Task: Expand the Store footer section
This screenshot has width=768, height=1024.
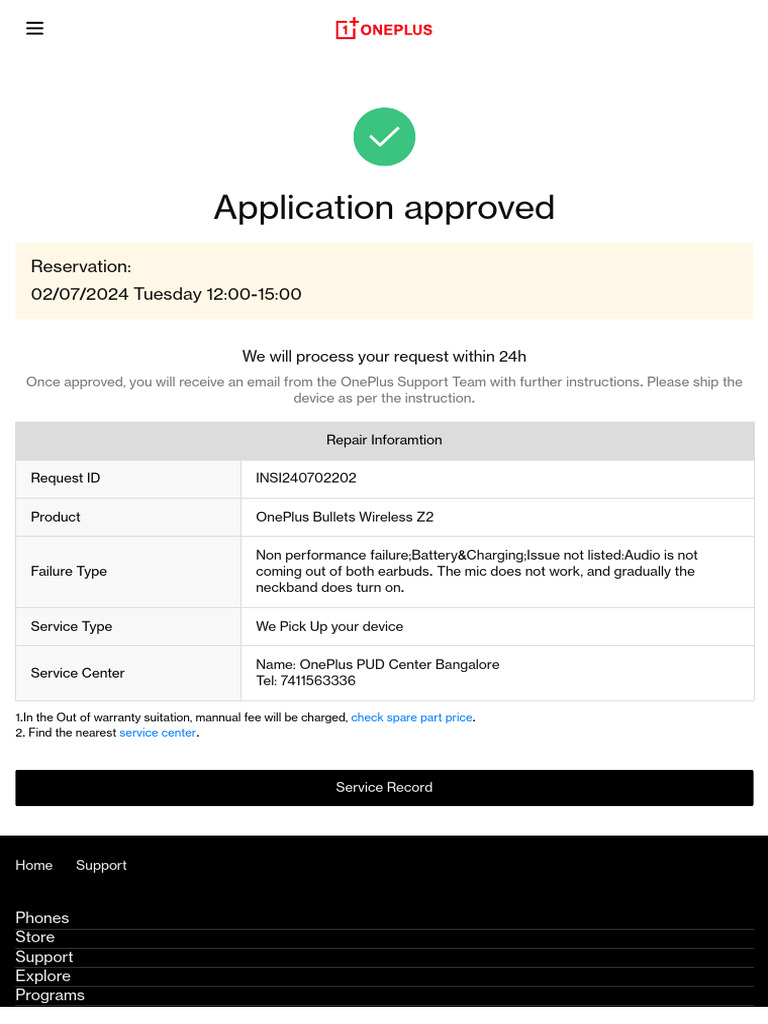Action: [x=384, y=937]
